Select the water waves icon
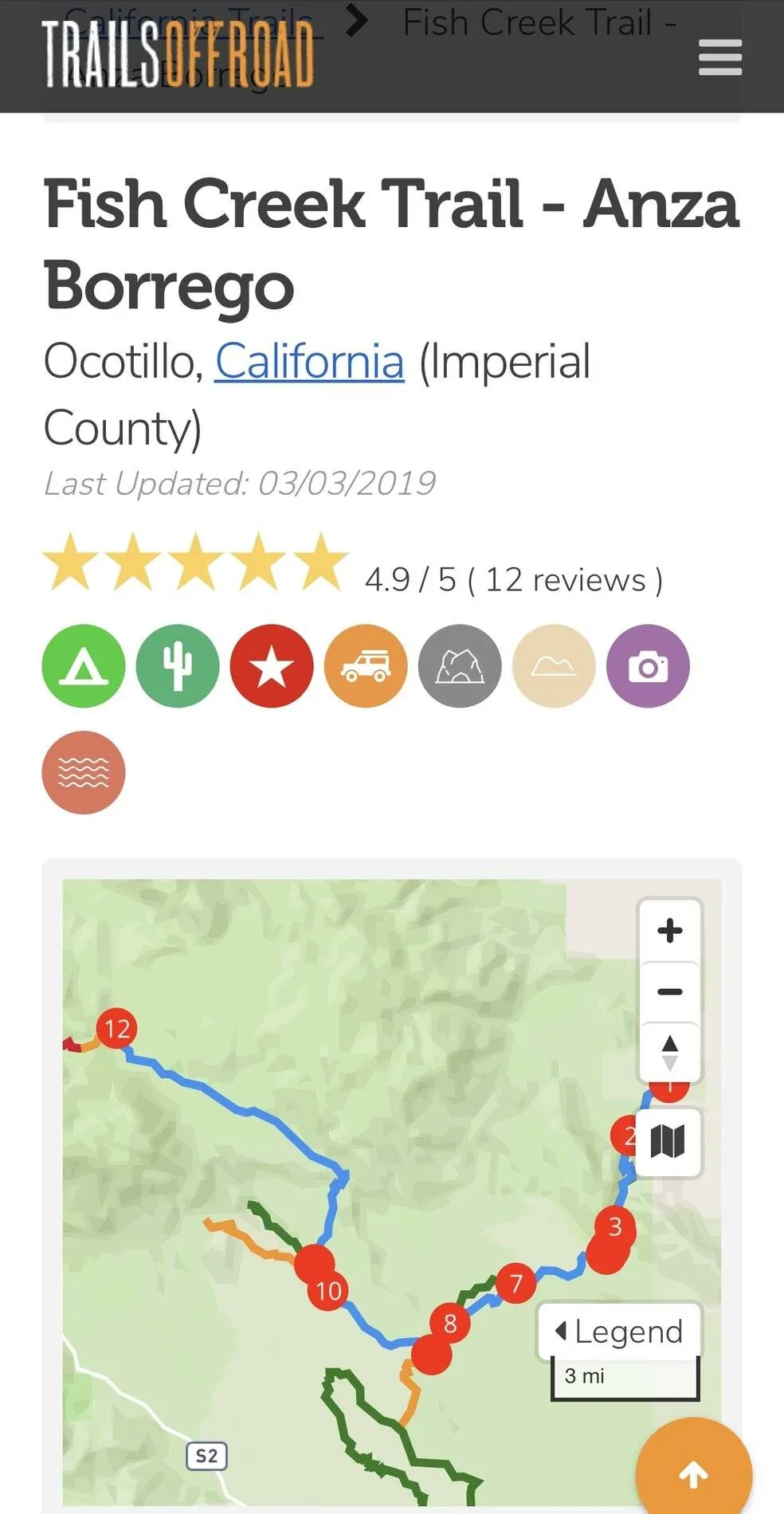The height and width of the screenshot is (1514, 784). pos(84,772)
